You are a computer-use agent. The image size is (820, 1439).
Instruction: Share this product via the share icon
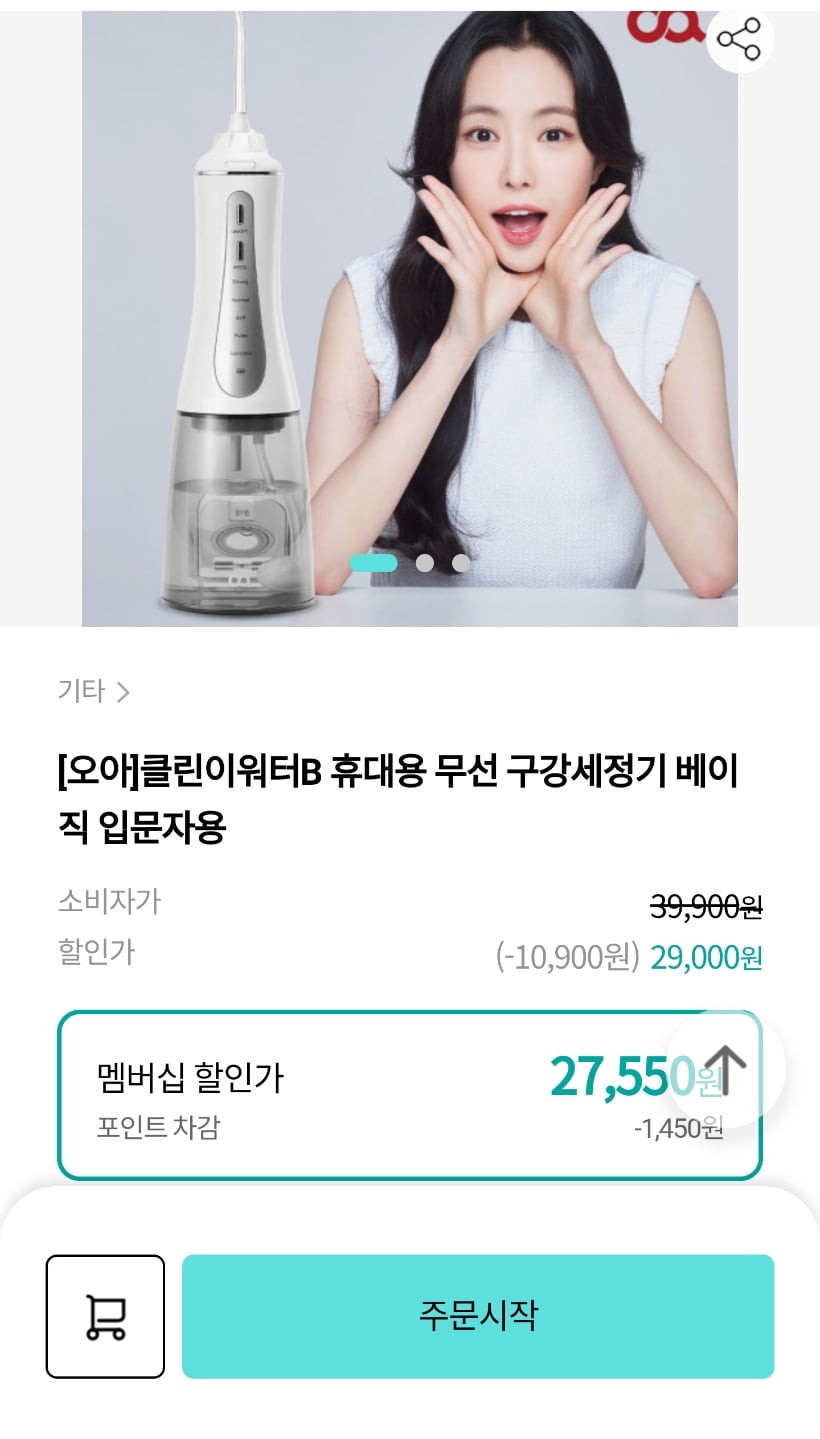(740, 39)
